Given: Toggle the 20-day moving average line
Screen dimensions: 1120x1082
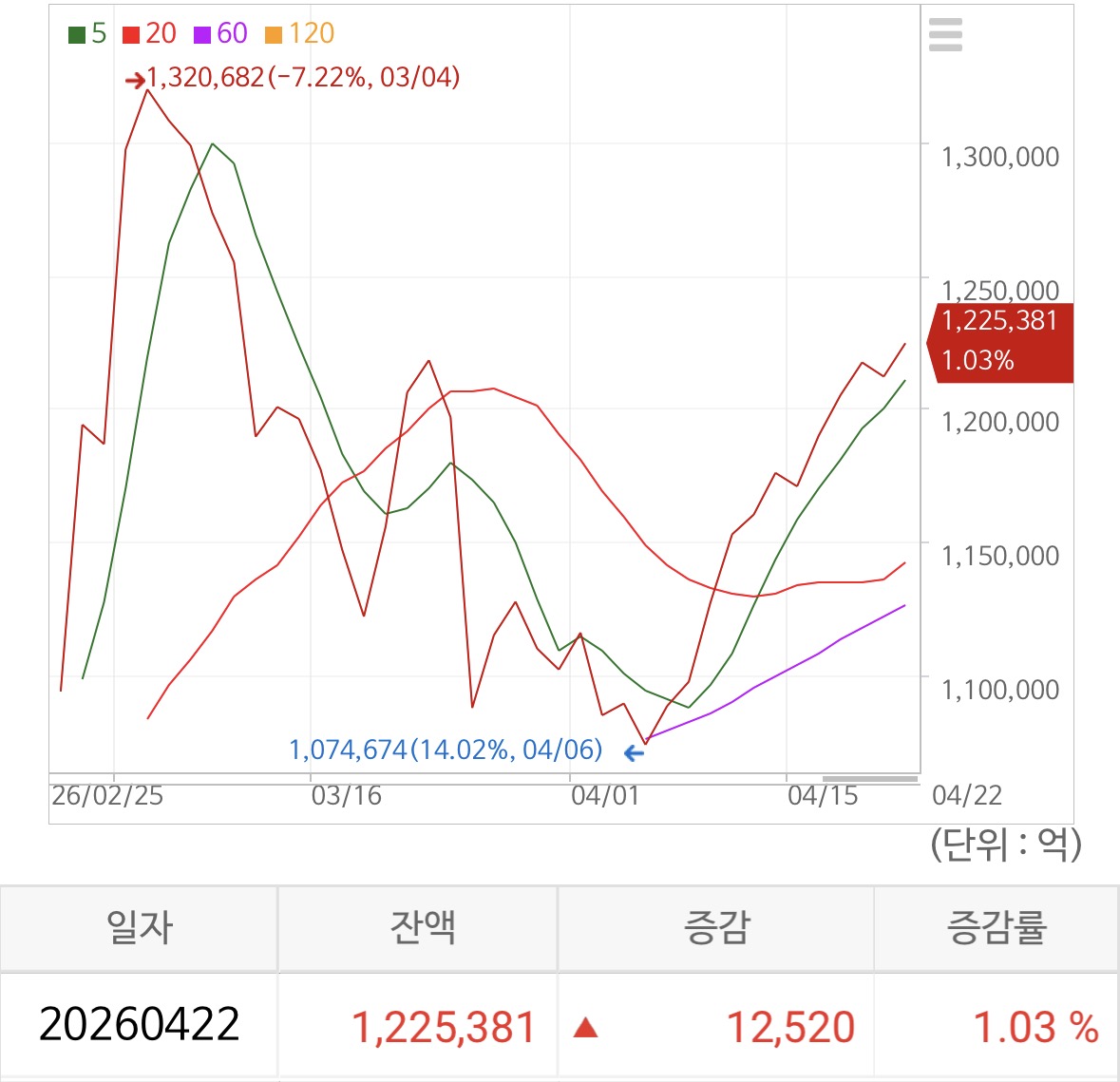Looking at the screenshot, I should (149, 33).
